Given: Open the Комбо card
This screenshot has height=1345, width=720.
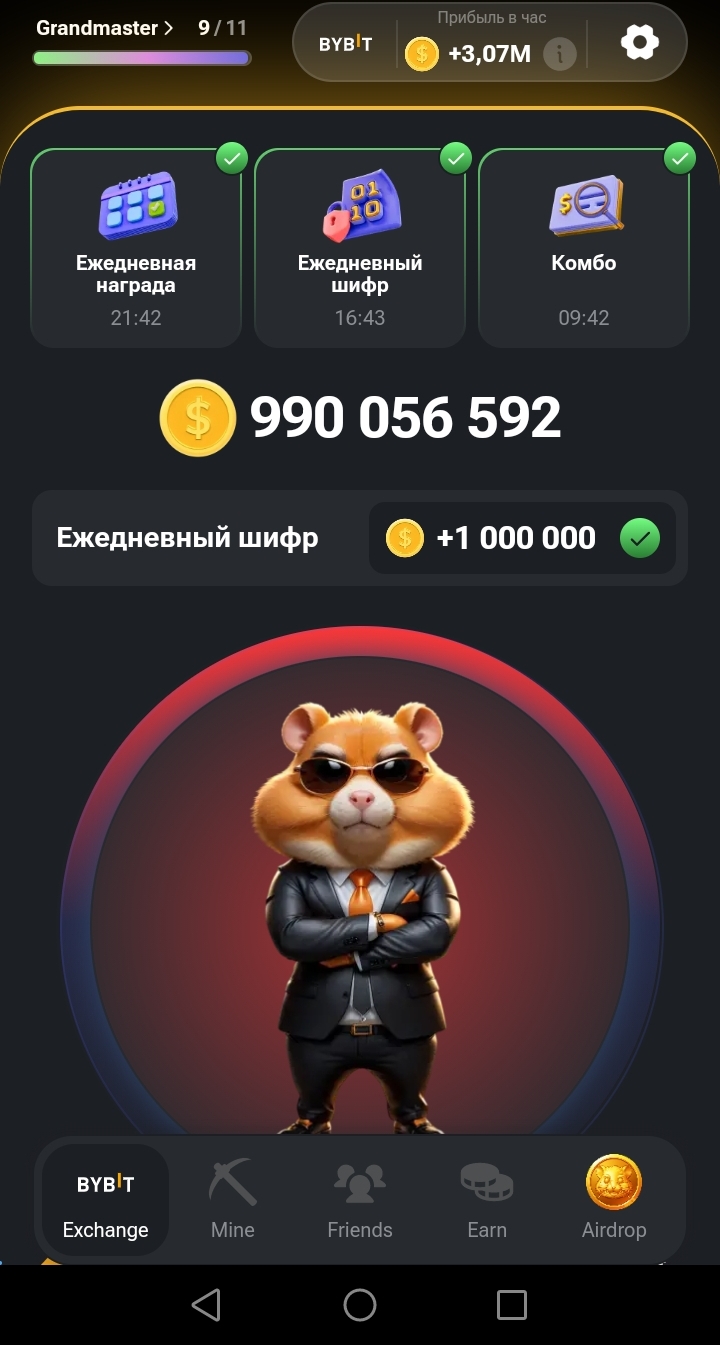Looking at the screenshot, I should 584,248.
